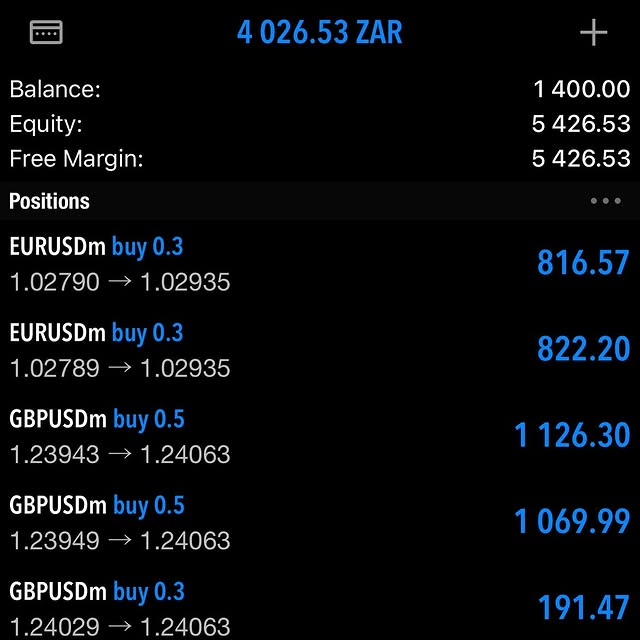Tap the plus icon to add a new order
Viewport: 640px width, 640px height.
(594, 33)
